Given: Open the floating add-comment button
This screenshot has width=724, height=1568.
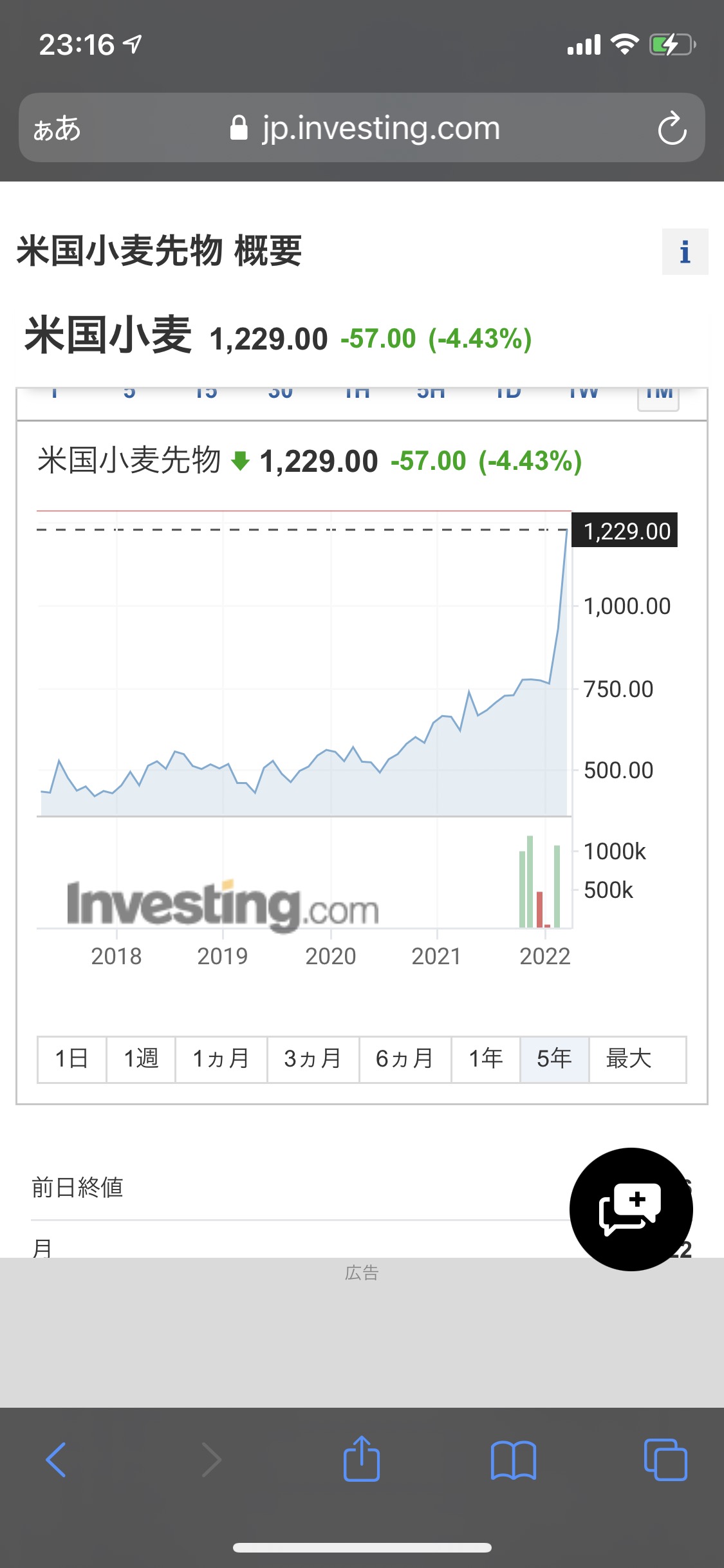Looking at the screenshot, I should [631, 1209].
